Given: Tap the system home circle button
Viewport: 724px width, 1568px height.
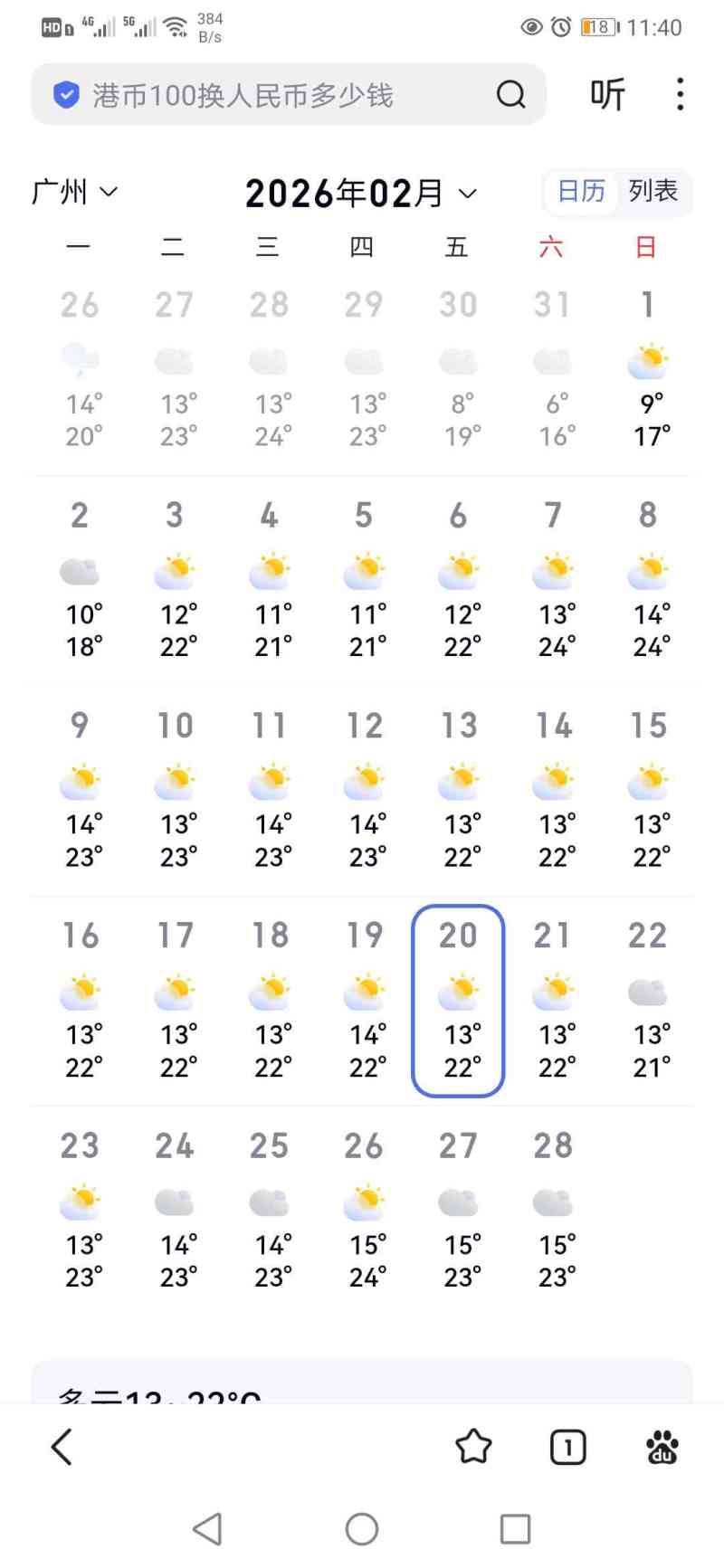Looking at the screenshot, I should [x=362, y=1529].
